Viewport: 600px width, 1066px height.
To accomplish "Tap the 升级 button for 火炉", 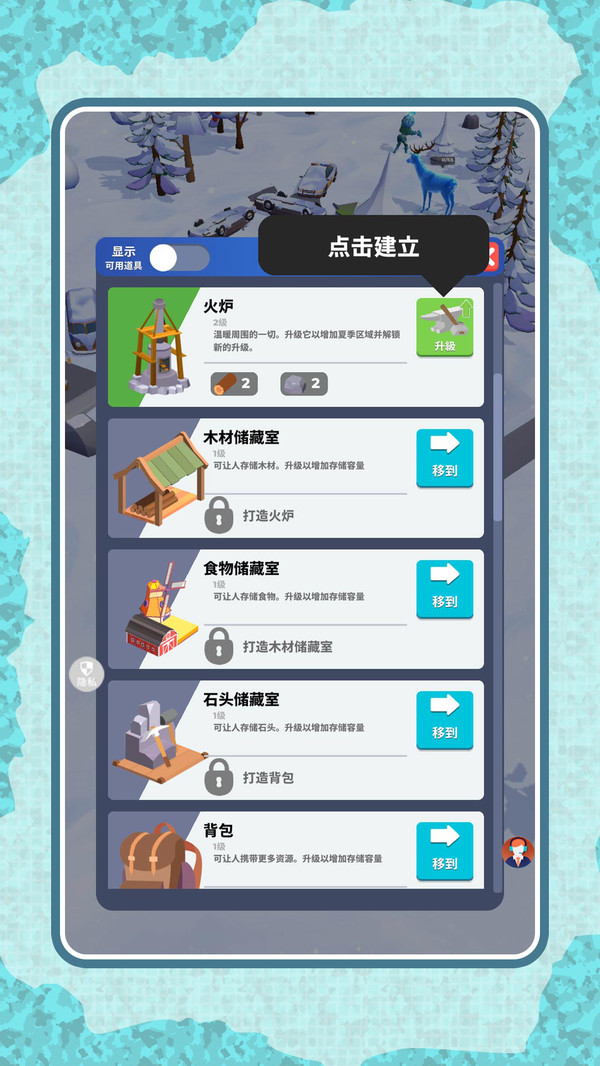I will tap(444, 328).
